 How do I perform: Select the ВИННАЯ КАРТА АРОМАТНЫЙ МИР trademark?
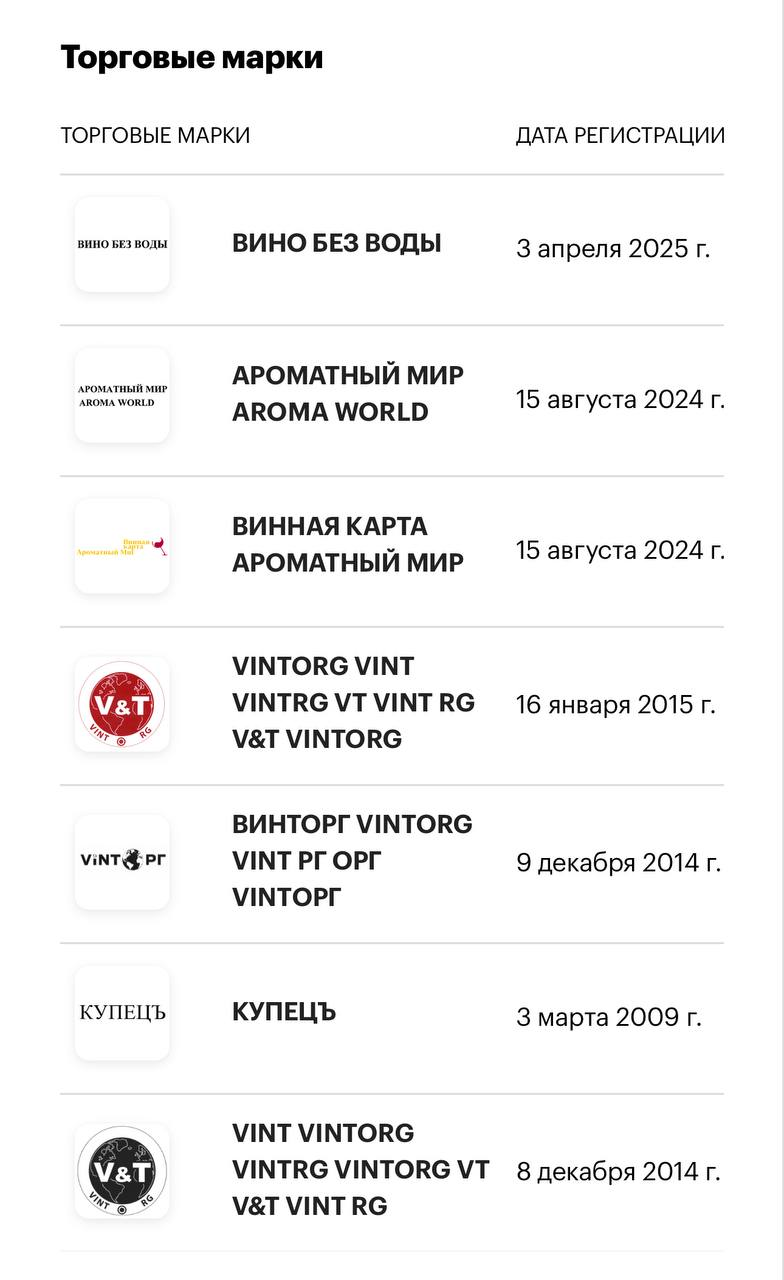click(347, 545)
